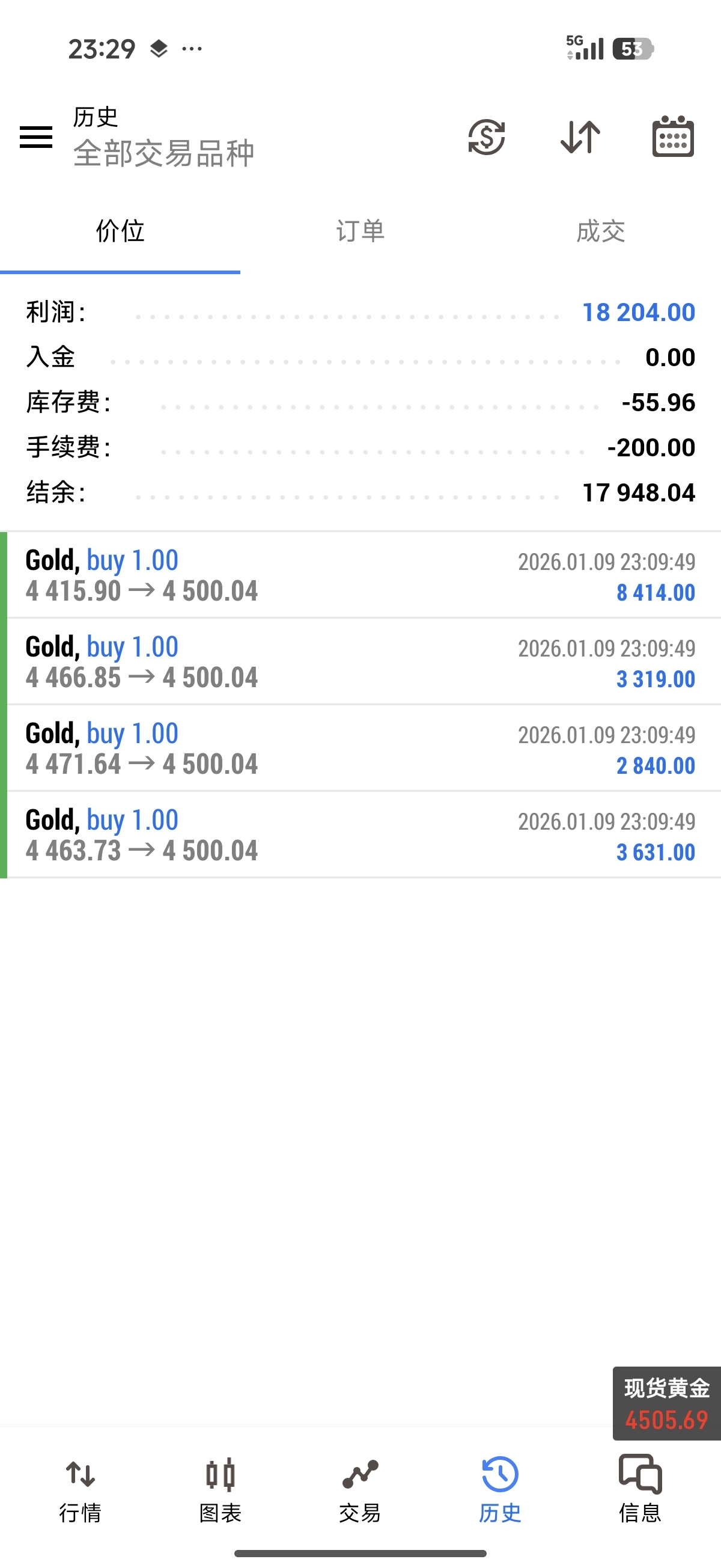Open the hamburger drawer menu

click(36, 137)
